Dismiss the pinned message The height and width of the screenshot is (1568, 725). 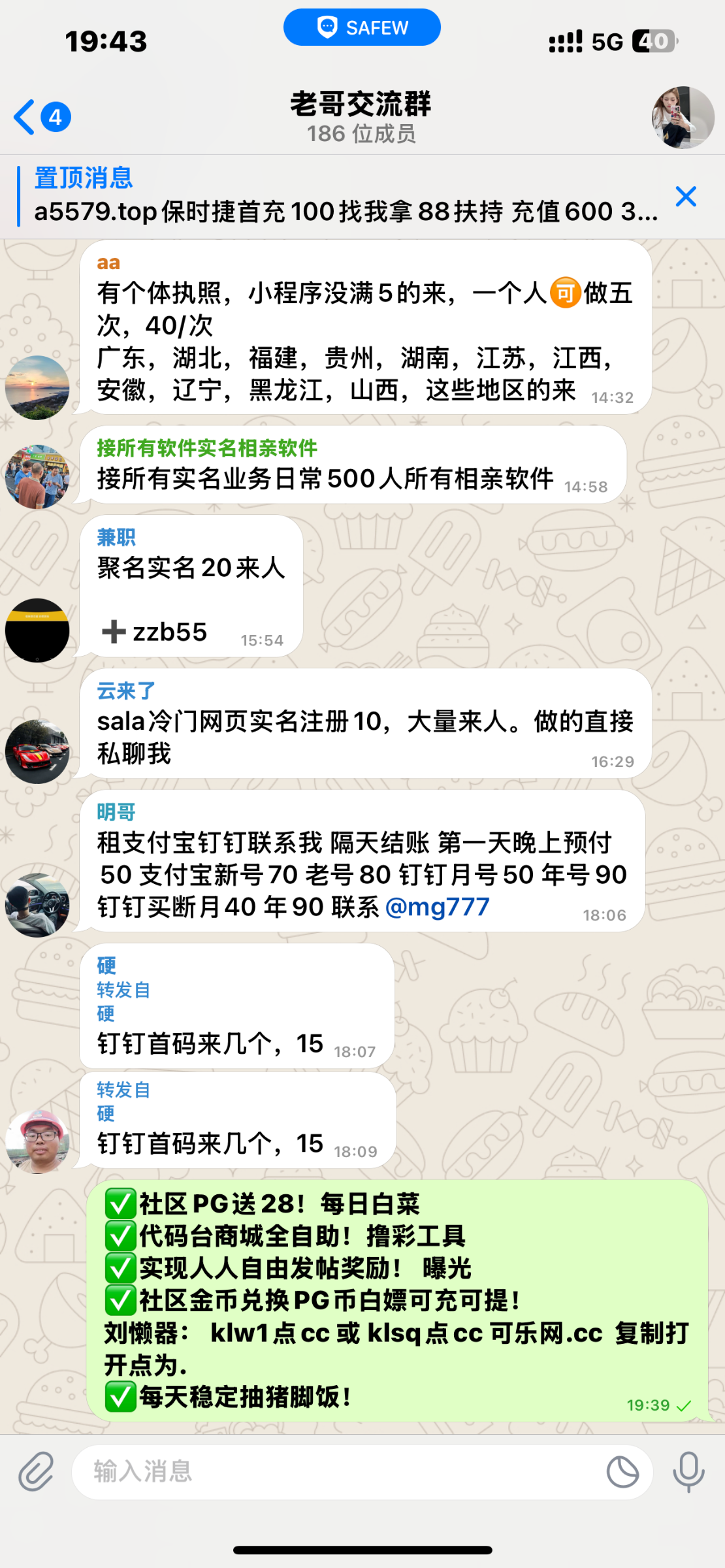point(686,197)
